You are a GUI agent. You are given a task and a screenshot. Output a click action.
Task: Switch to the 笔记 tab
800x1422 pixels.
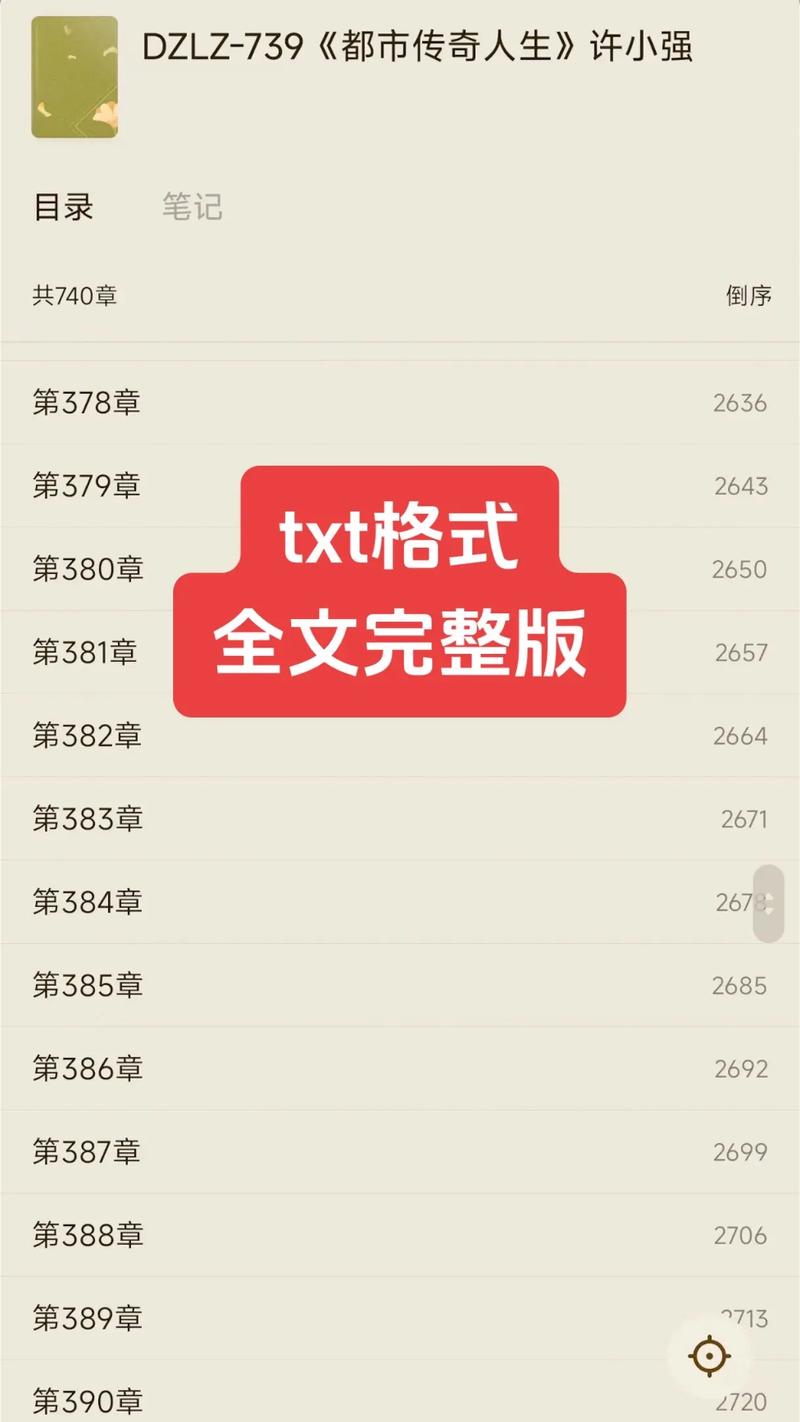click(x=192, y=207)
